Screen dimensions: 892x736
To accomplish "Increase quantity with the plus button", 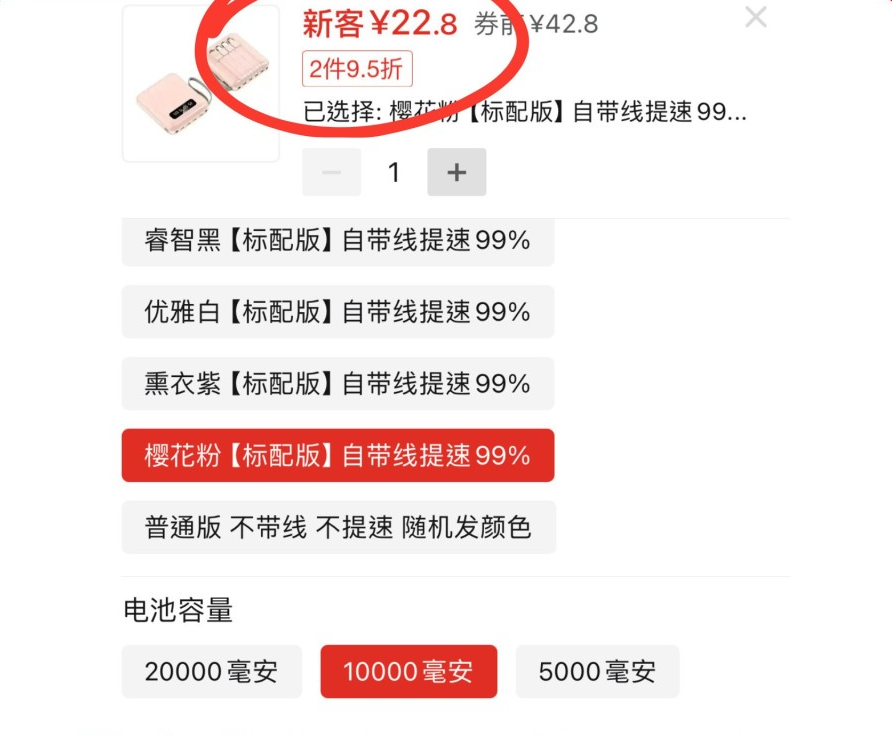I will (457, 172).
